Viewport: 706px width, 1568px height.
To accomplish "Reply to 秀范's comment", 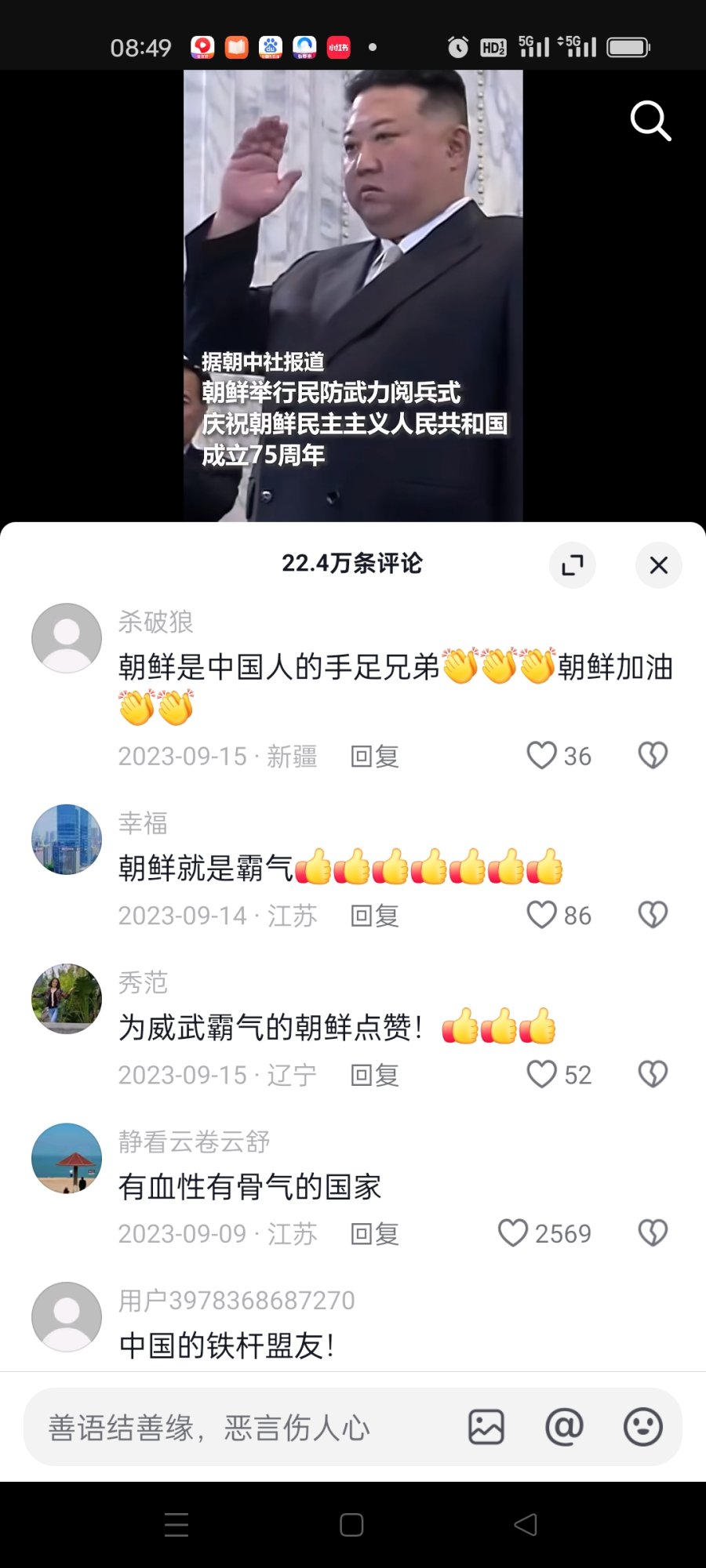I will tap(374, 1075).
